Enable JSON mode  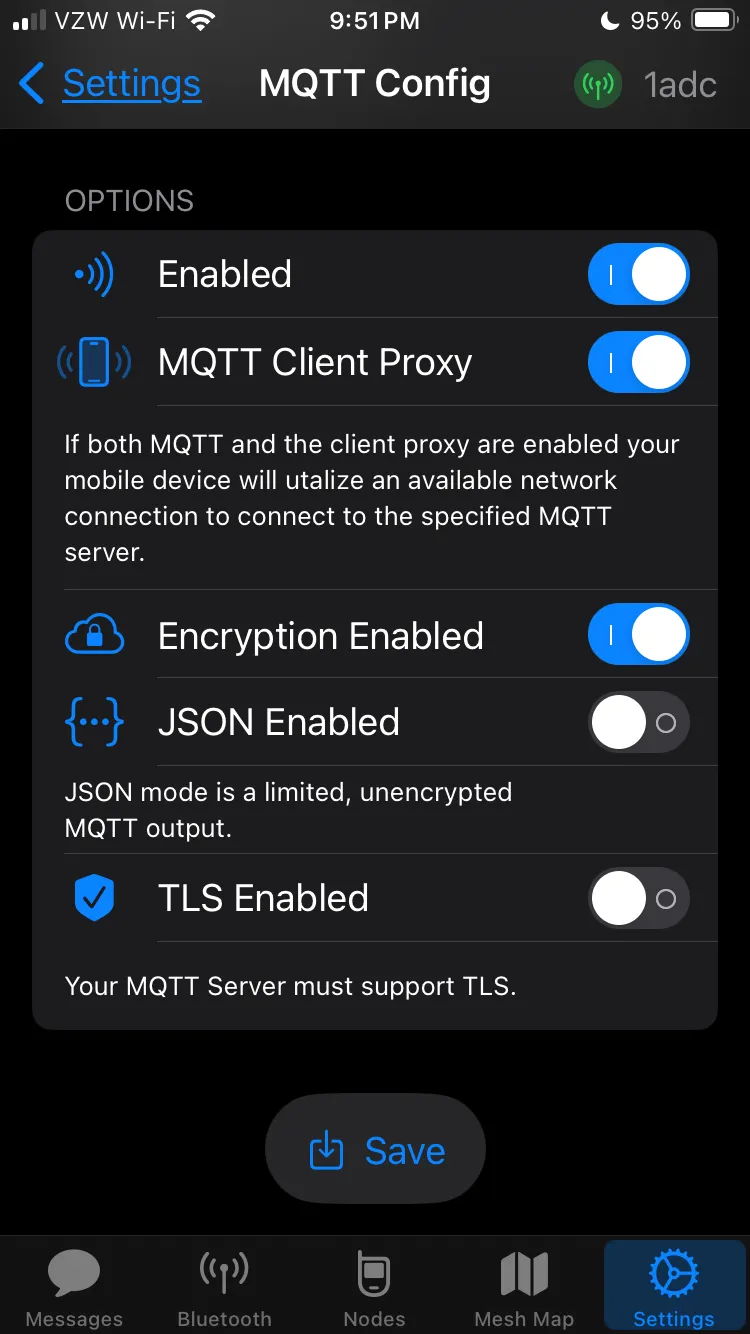pos(638,722)
